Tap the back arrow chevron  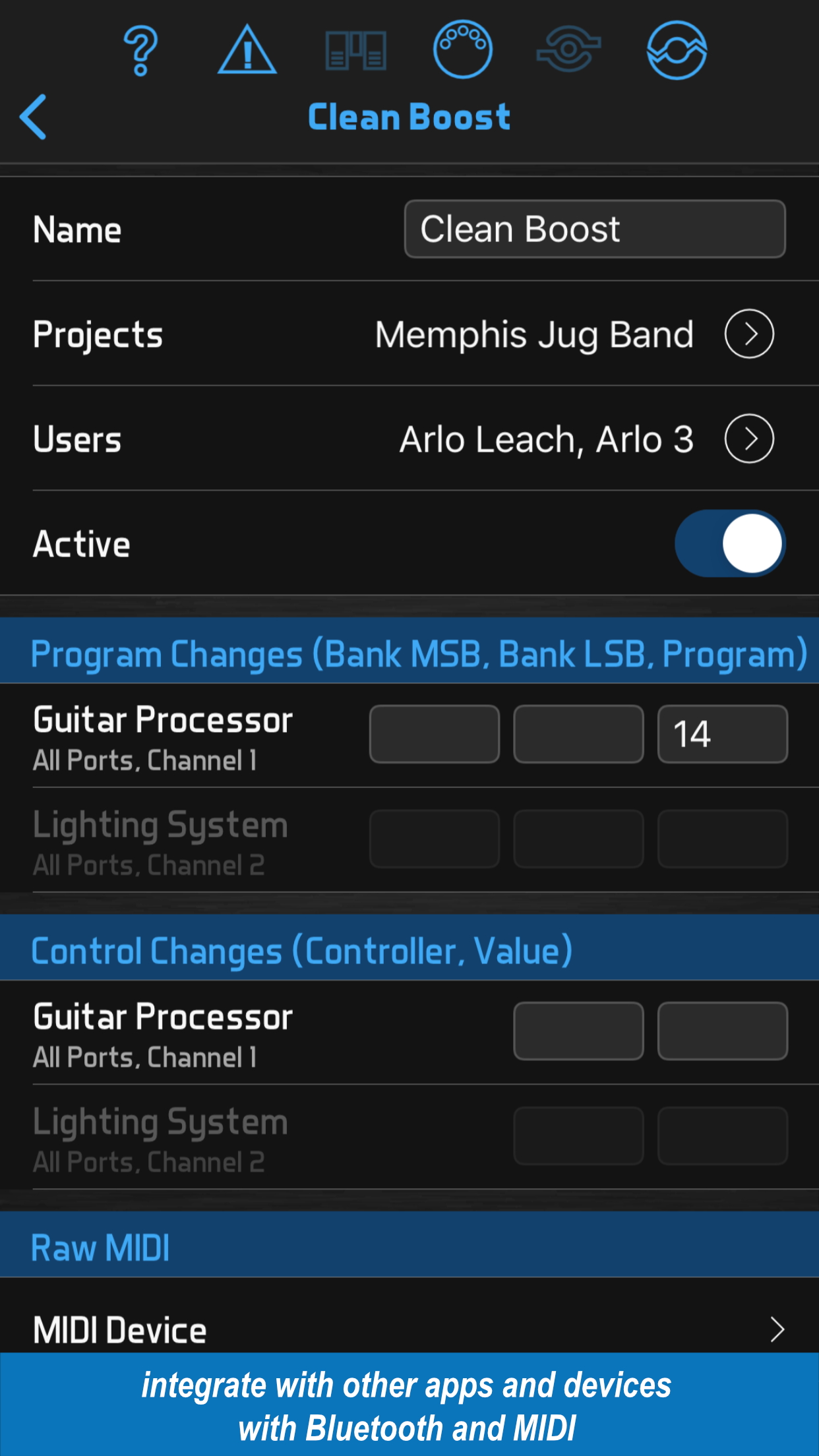34,116
